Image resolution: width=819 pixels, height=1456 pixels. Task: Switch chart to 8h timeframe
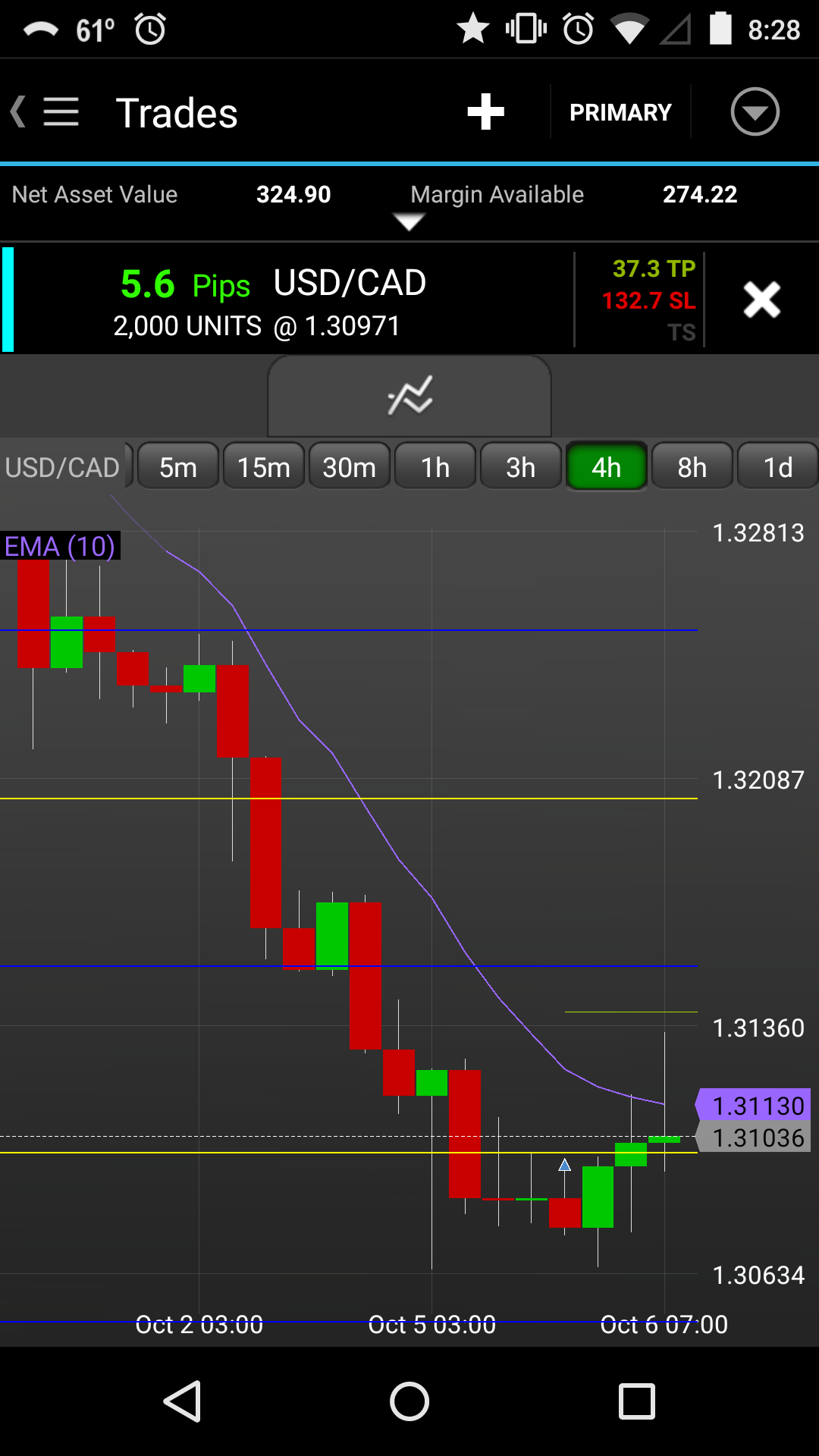(692, 467)
